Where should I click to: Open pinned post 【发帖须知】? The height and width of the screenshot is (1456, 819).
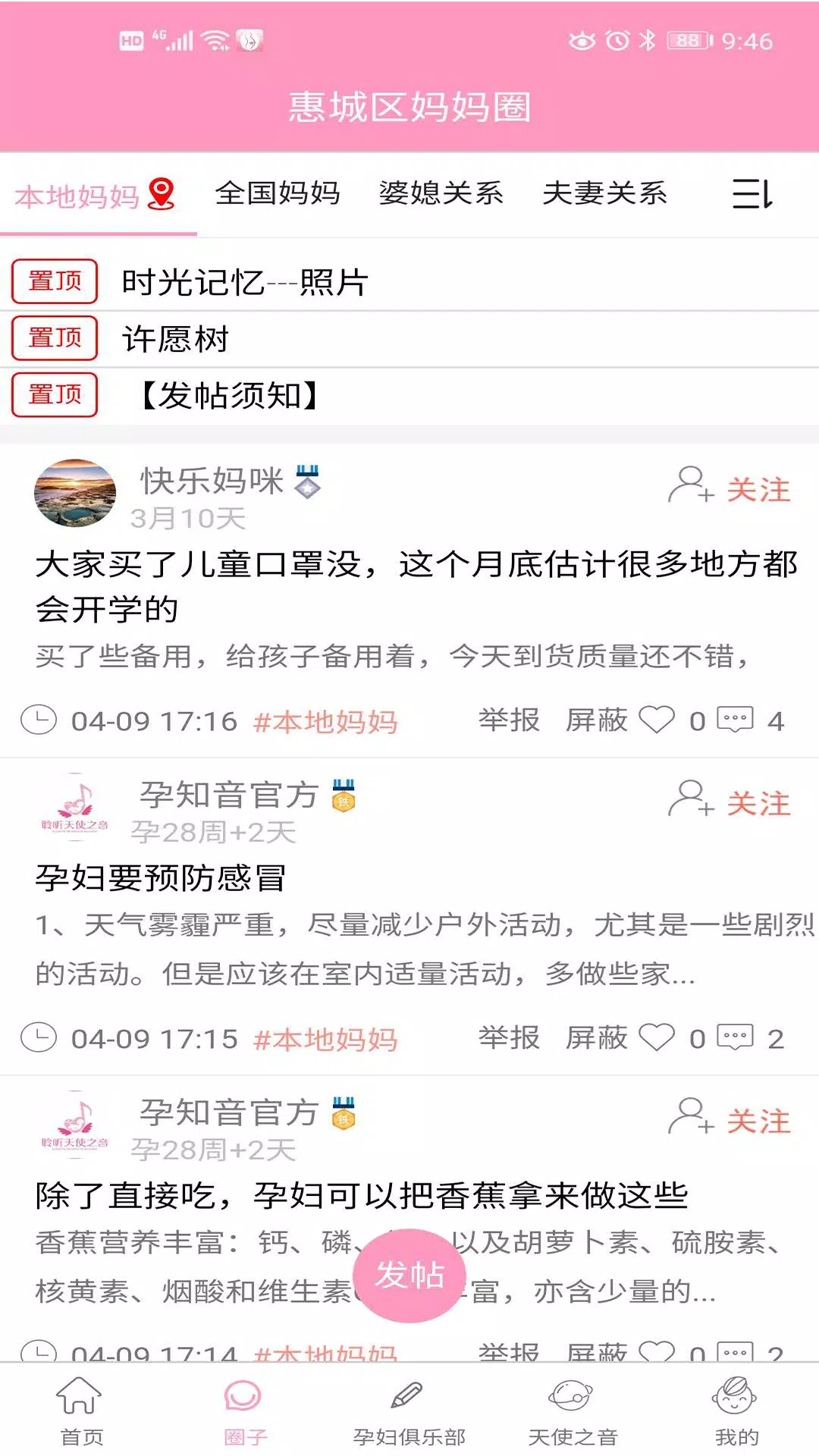point(231,395)
